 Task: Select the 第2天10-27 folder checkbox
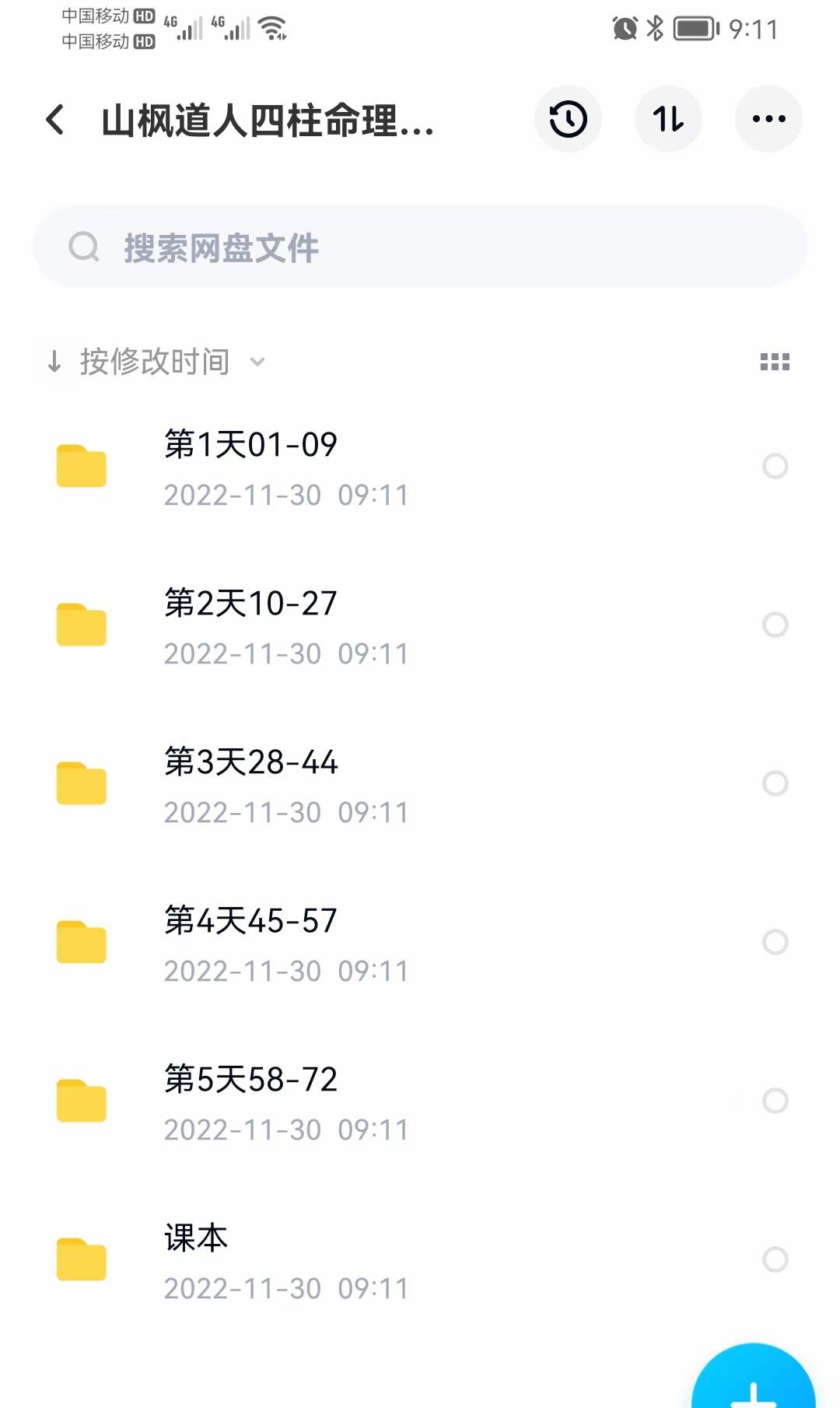click(x=775, y=625)
